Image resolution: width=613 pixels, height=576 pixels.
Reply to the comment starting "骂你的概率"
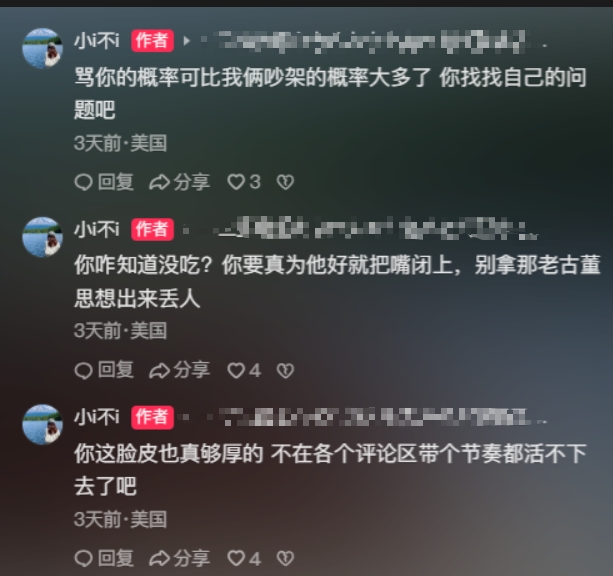pos(104,182)
